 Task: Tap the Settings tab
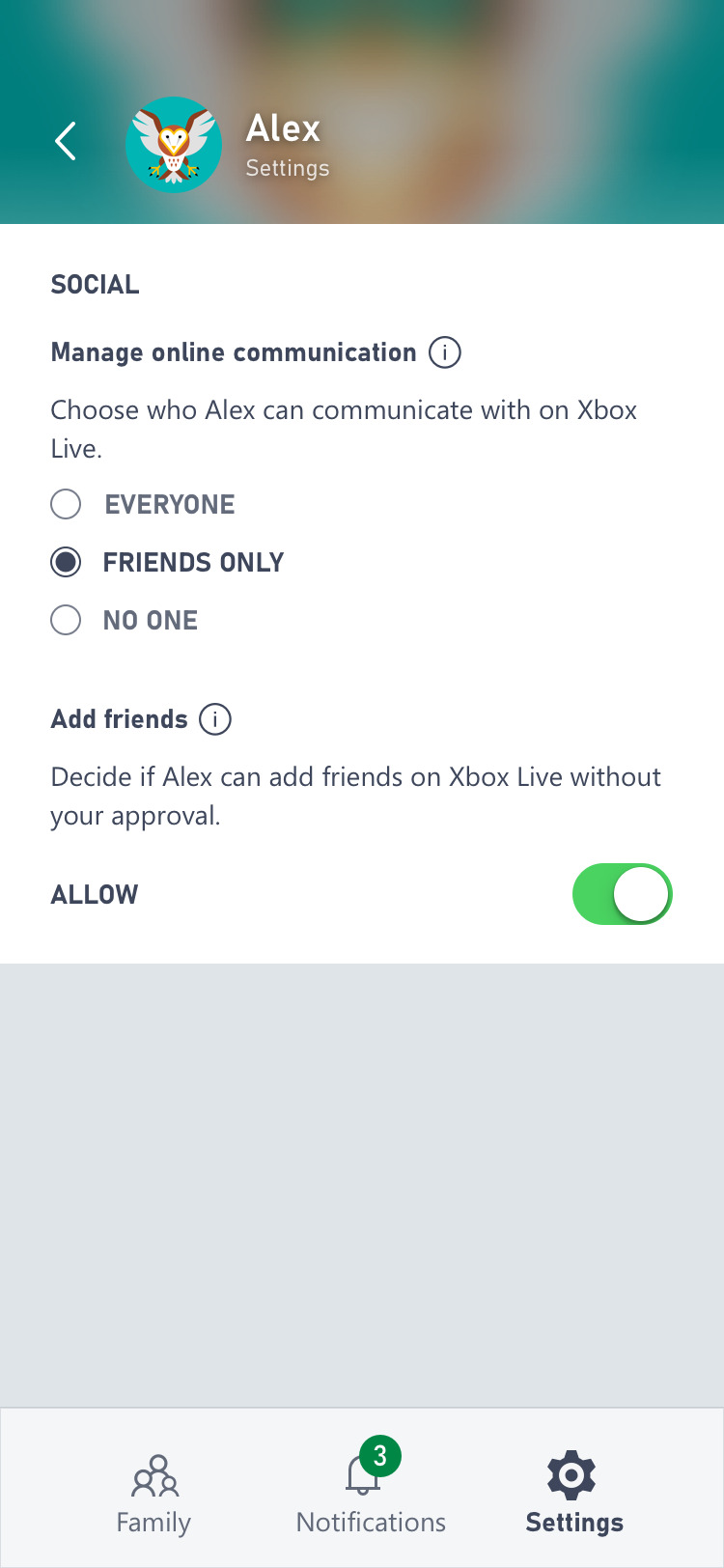click(x=573, y=1493)
